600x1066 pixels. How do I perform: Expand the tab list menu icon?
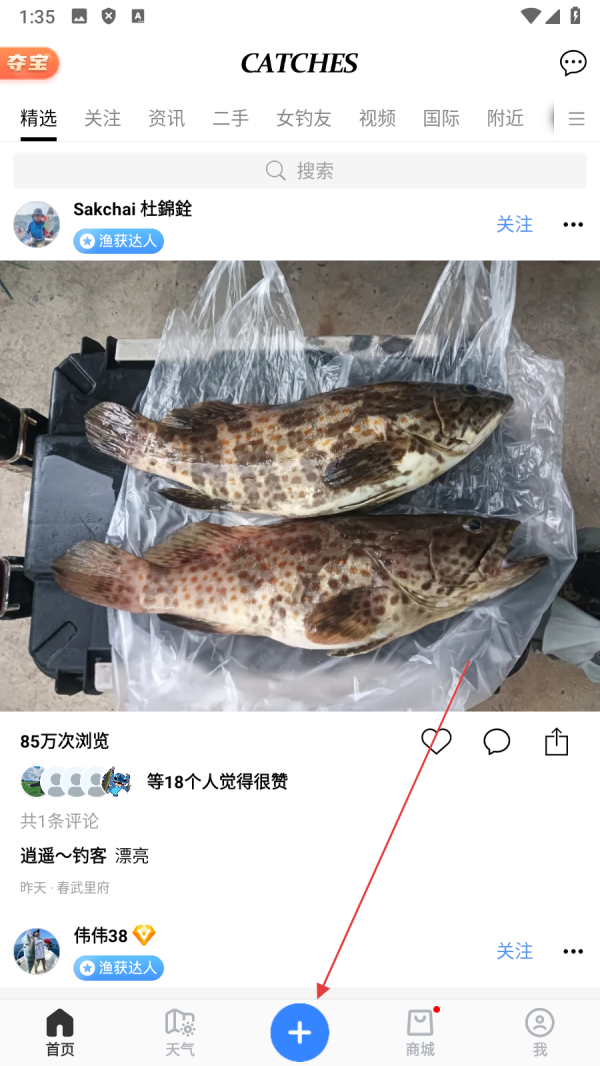click(576, 118)
